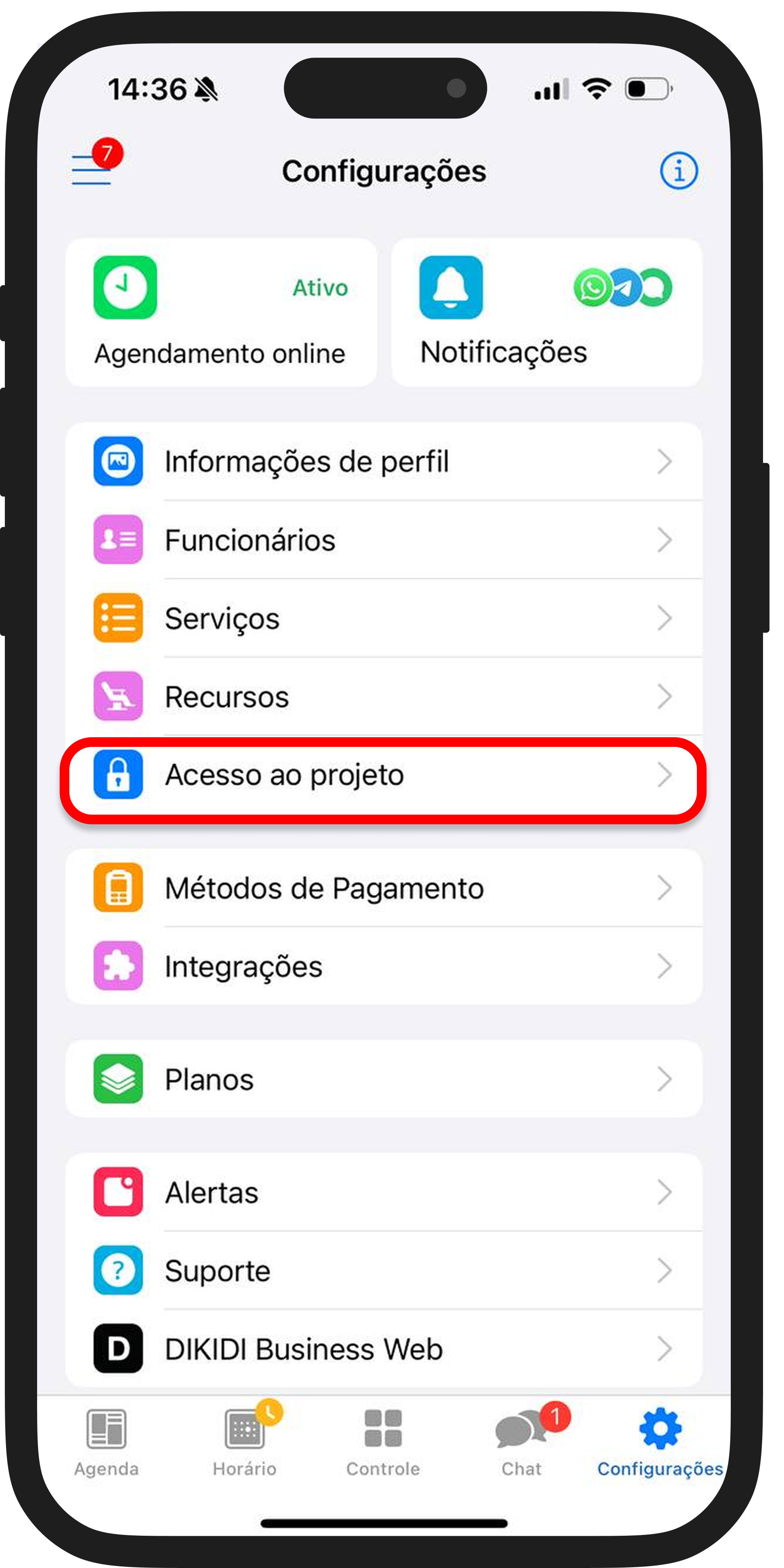Viewport: 784px width, 1568px height.
Task: Open Acesso ao projeto
Action: click(384, 776)
